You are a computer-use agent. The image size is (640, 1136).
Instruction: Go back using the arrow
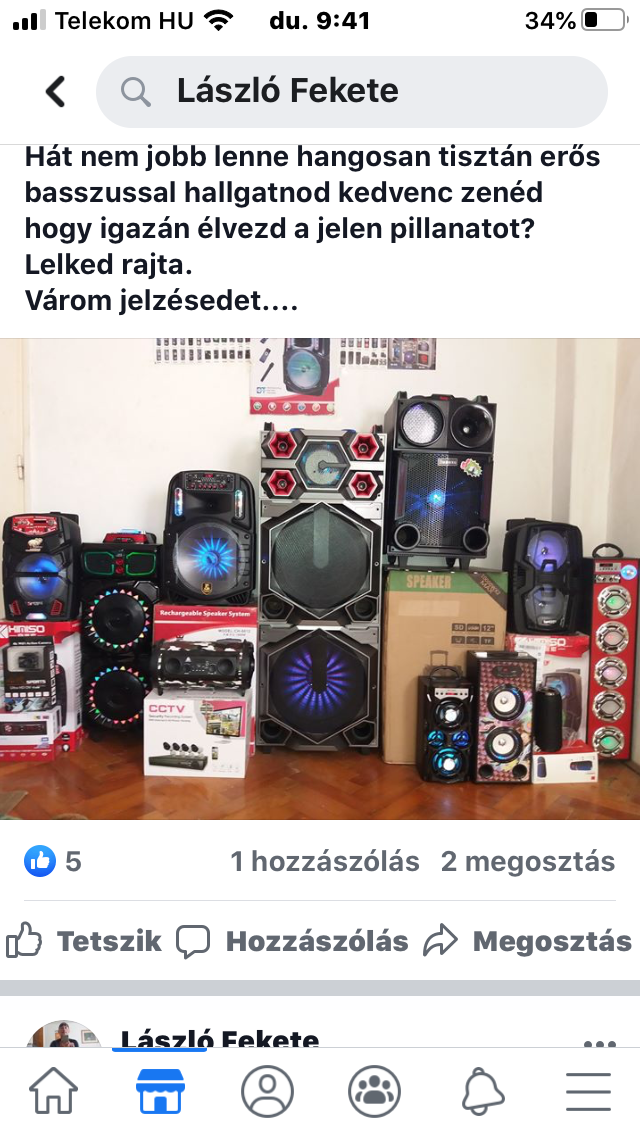pyautogui.click(x=55, y=92)
